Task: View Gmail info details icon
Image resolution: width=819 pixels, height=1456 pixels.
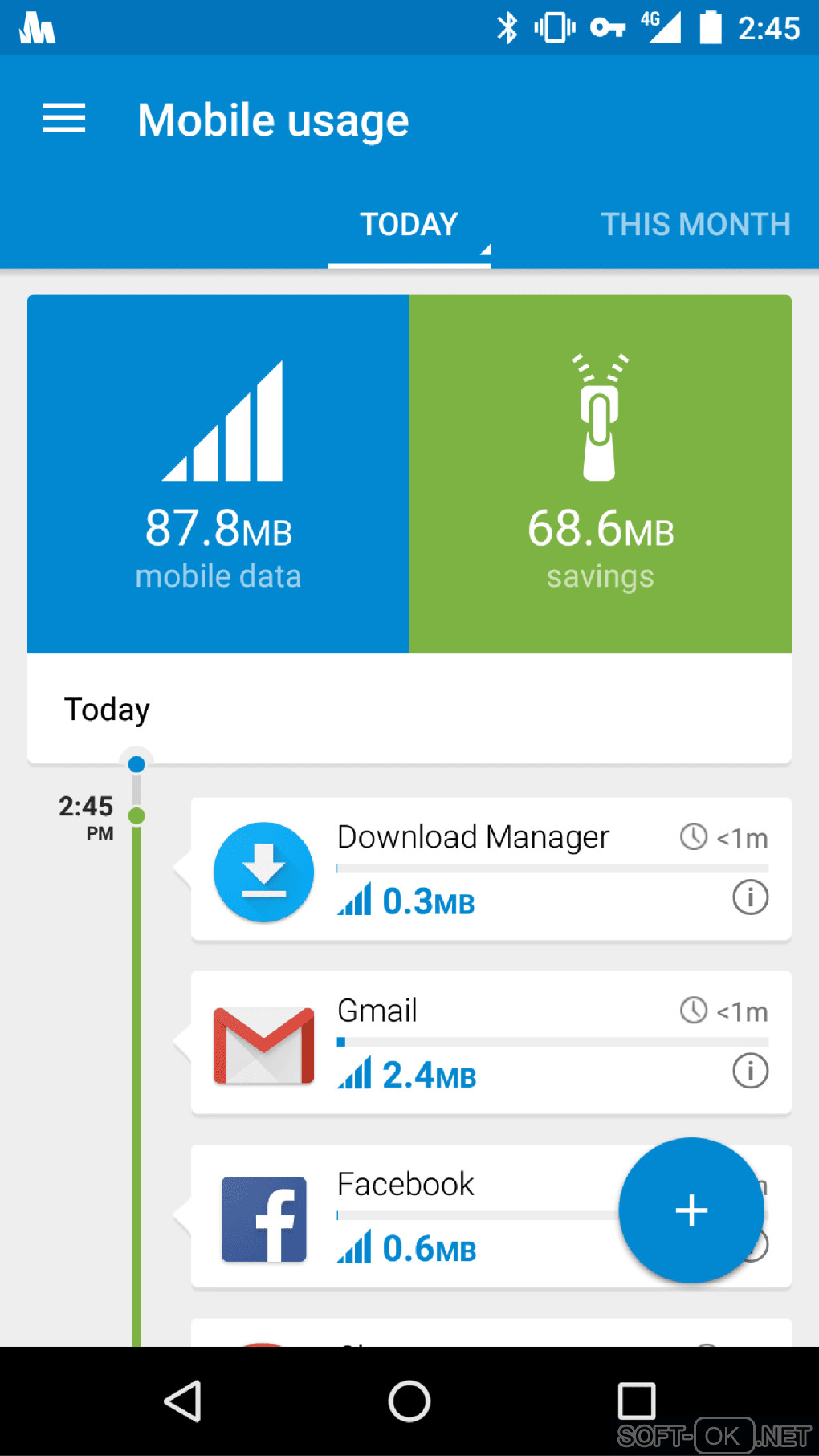Action: coord(750,1070)
